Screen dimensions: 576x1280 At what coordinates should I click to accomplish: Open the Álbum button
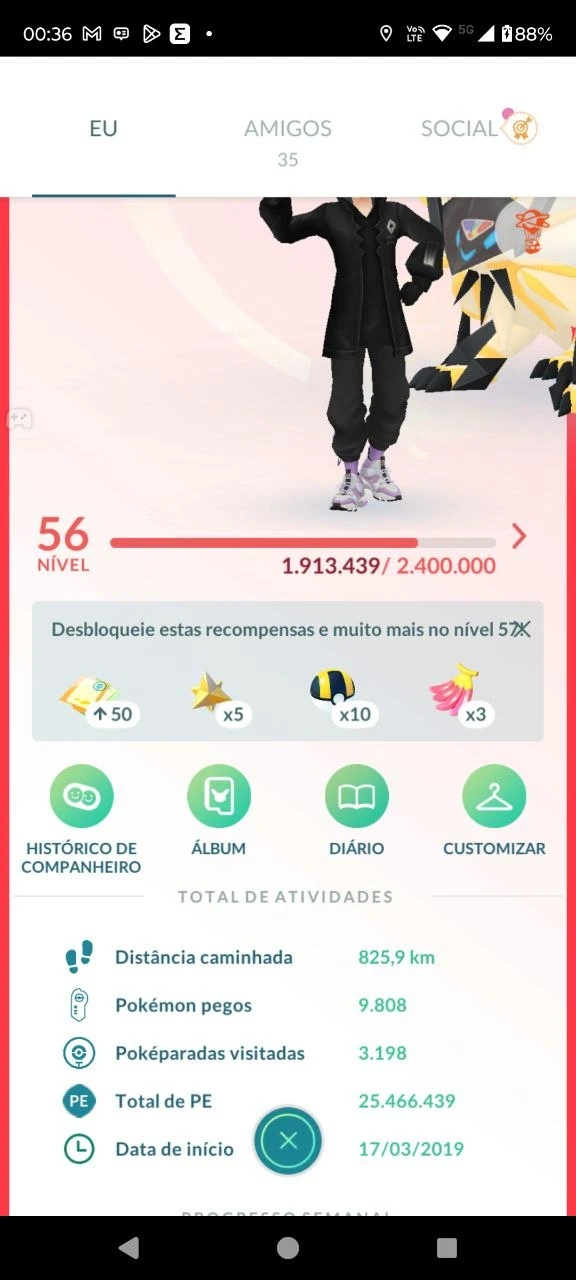point(219,811)
